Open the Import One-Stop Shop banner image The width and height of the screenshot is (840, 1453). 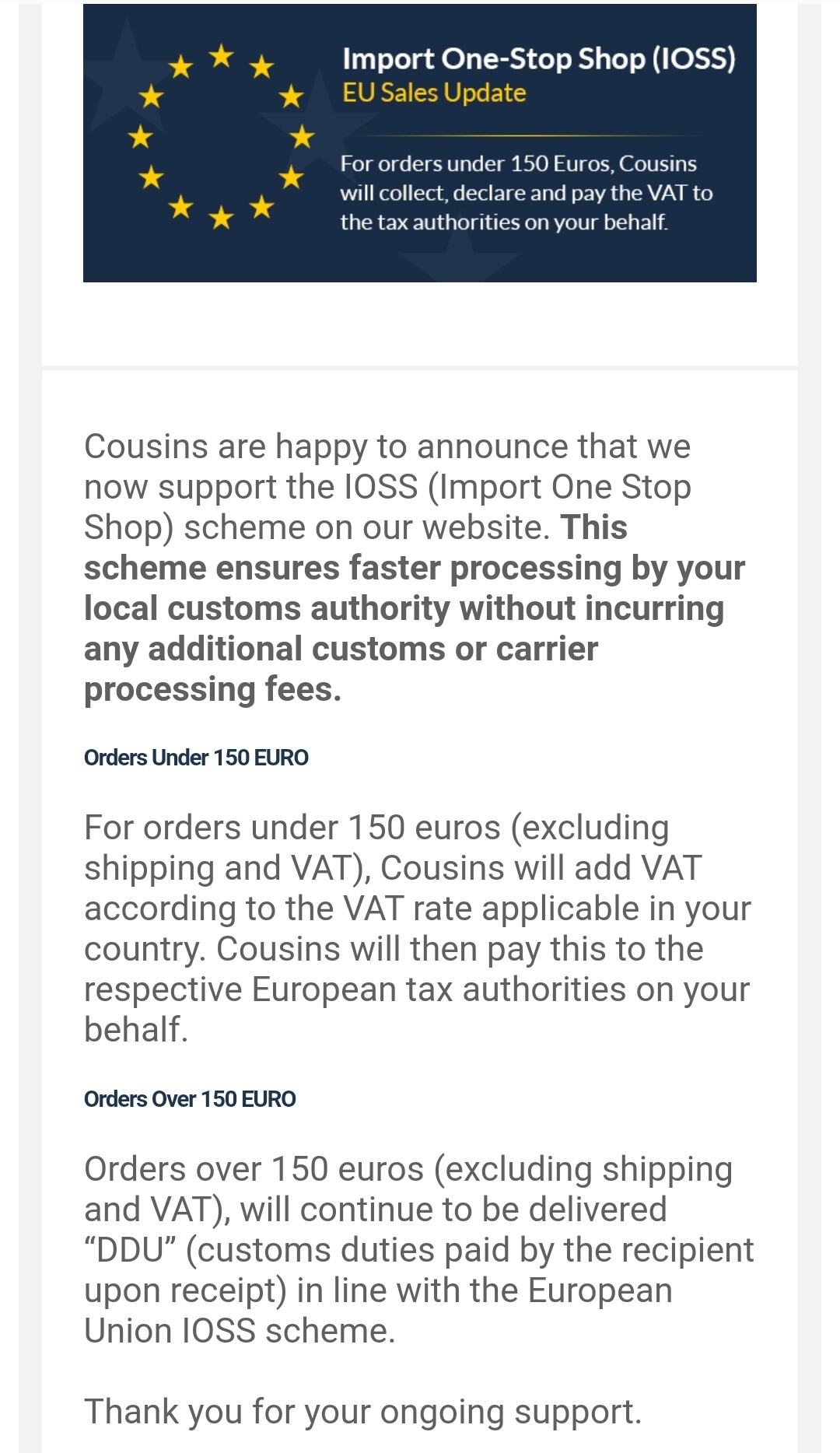(x=419, y=143)
